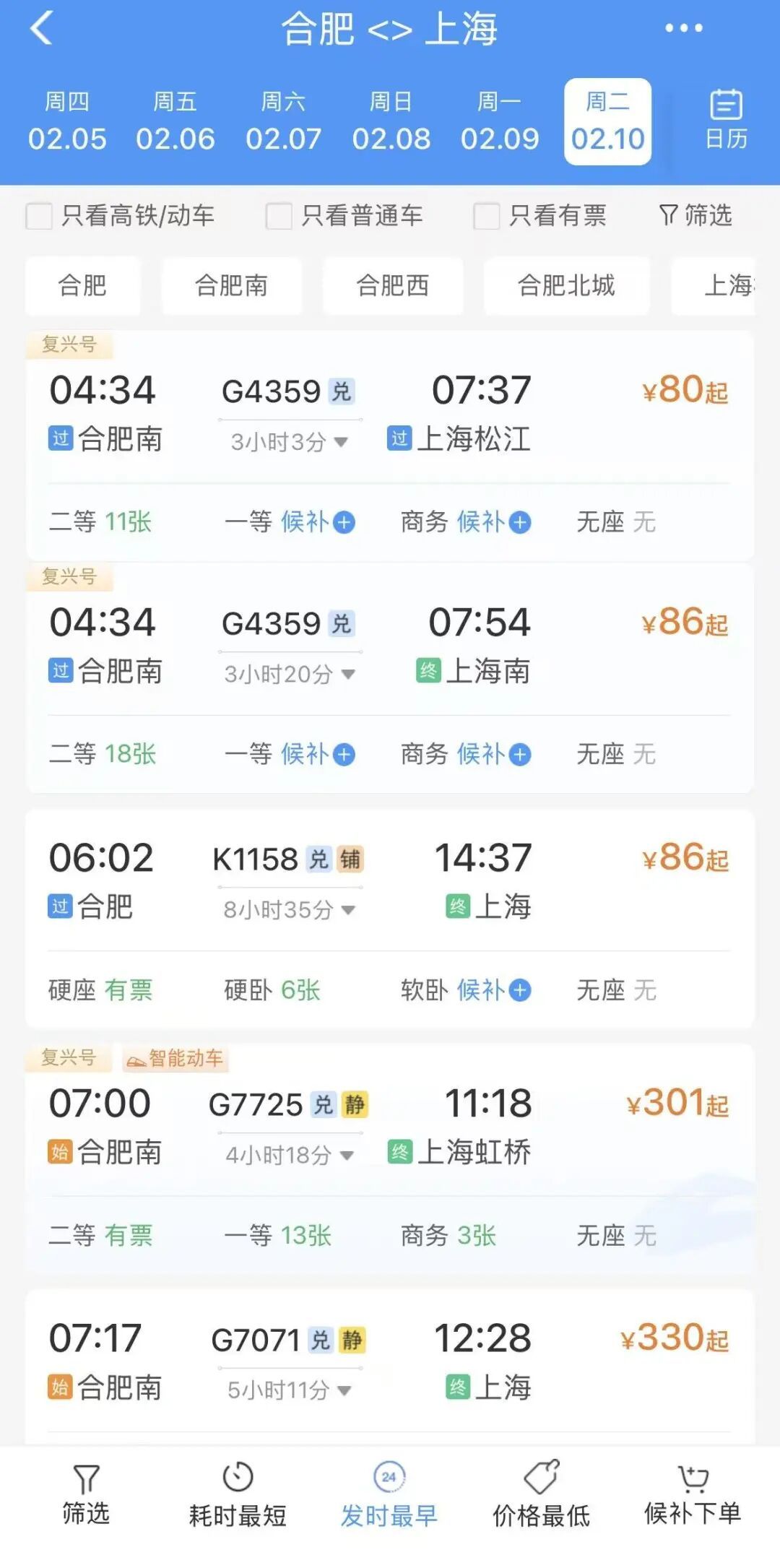The image size is (780, 1568).
Task: Select the 02.08 周日 date tab
Action: (390, 121)
